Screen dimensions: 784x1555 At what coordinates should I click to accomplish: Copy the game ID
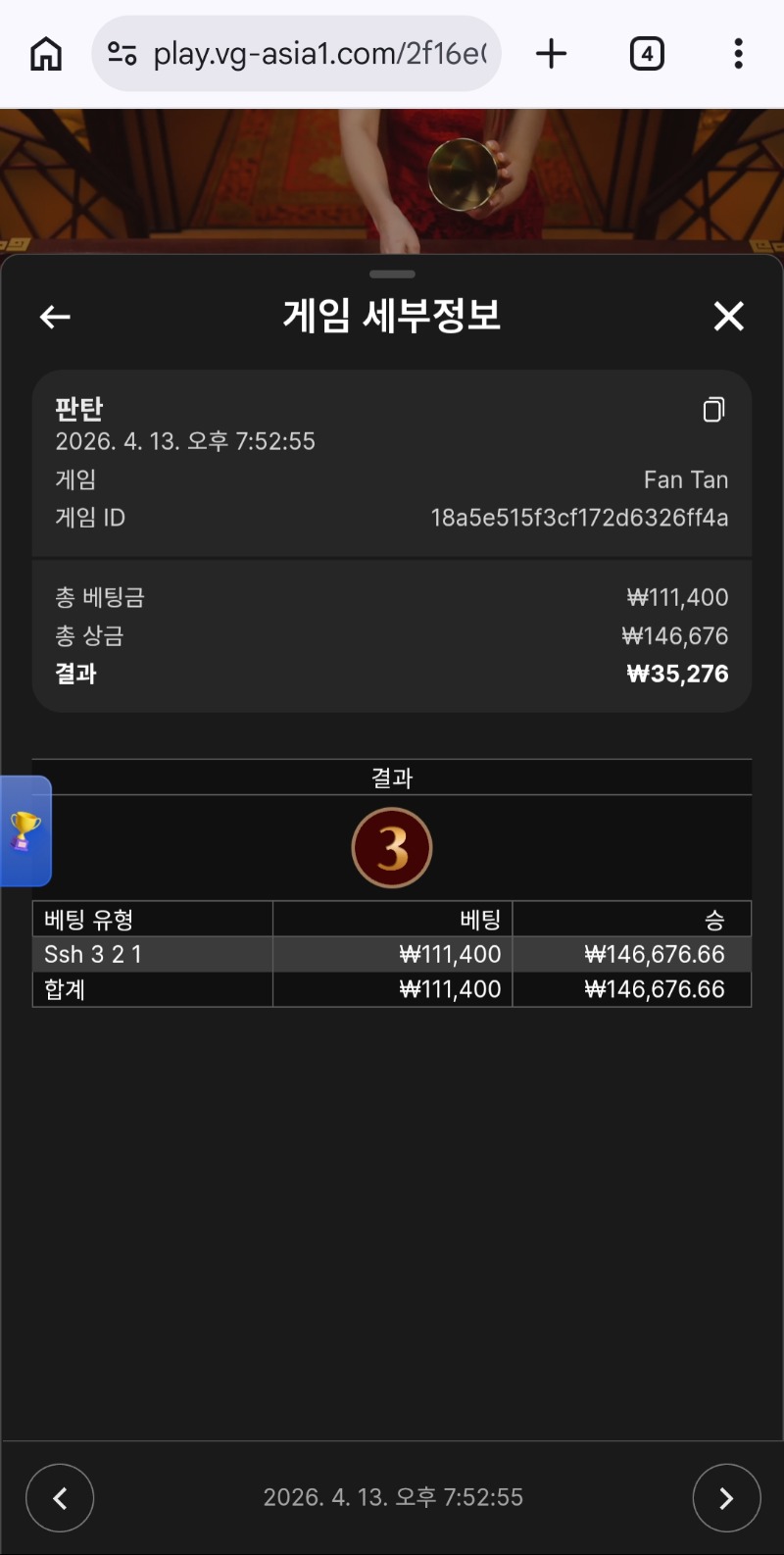713,410
